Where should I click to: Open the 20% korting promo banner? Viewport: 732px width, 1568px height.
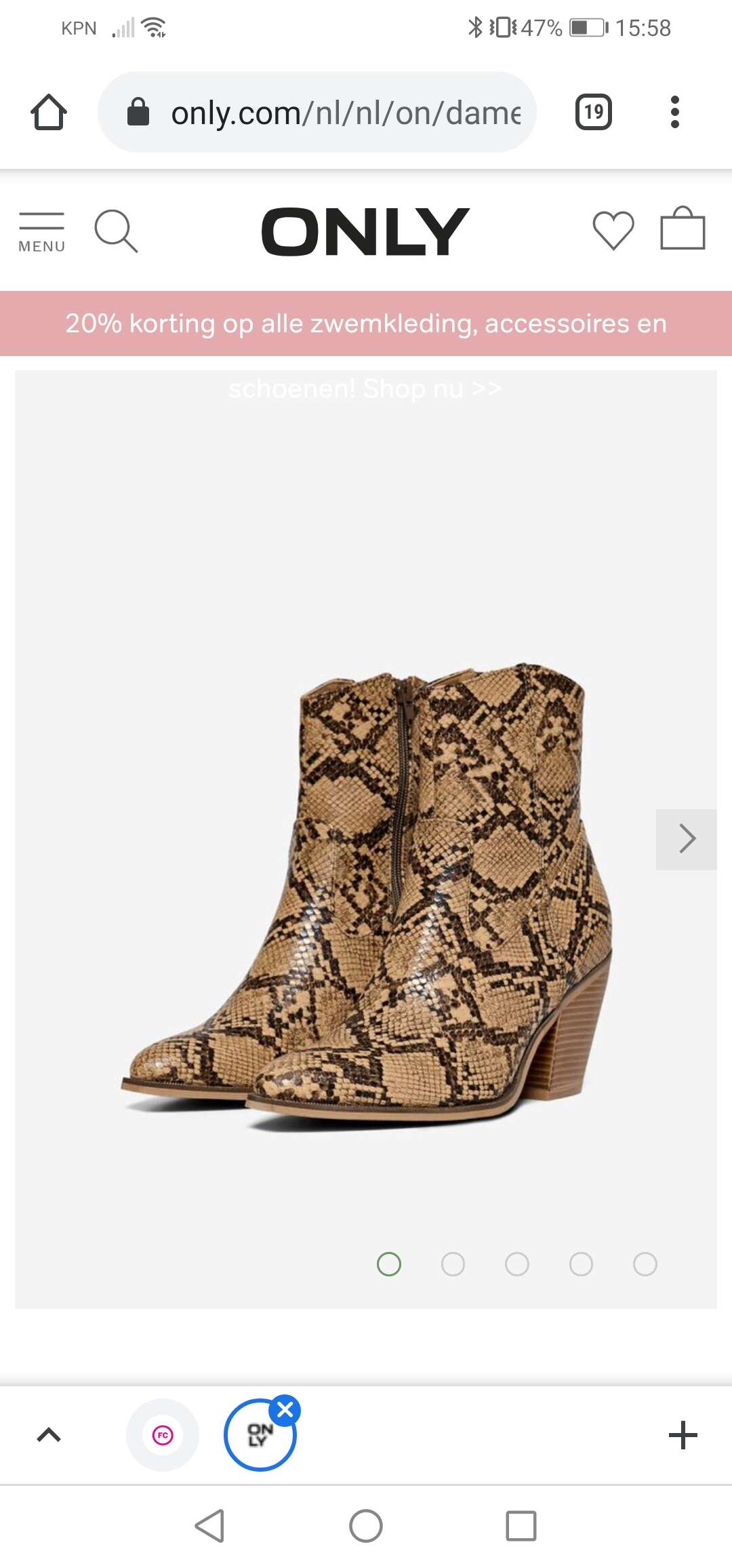pos(366,324)
